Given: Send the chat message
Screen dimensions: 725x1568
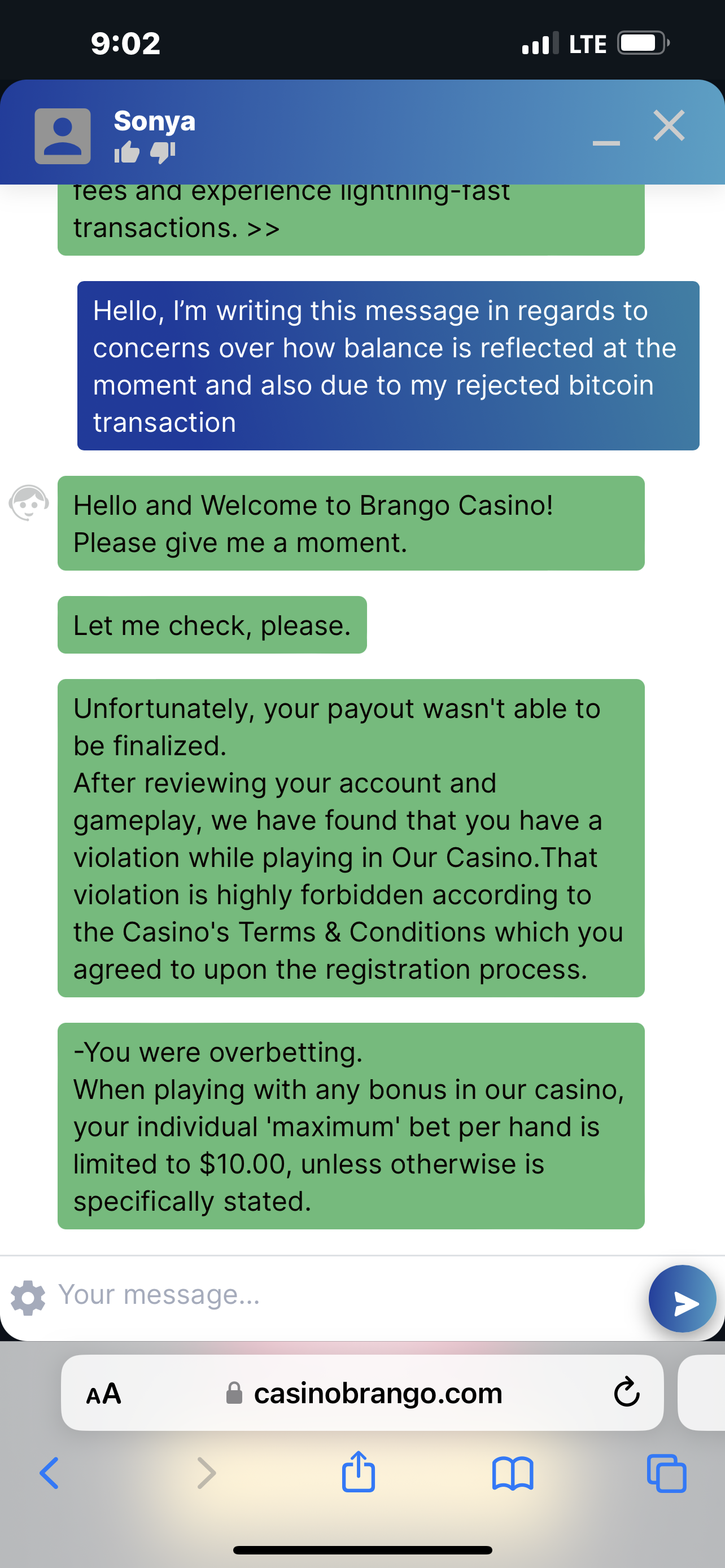Looking at the screenshot, I should point(683,1298).
